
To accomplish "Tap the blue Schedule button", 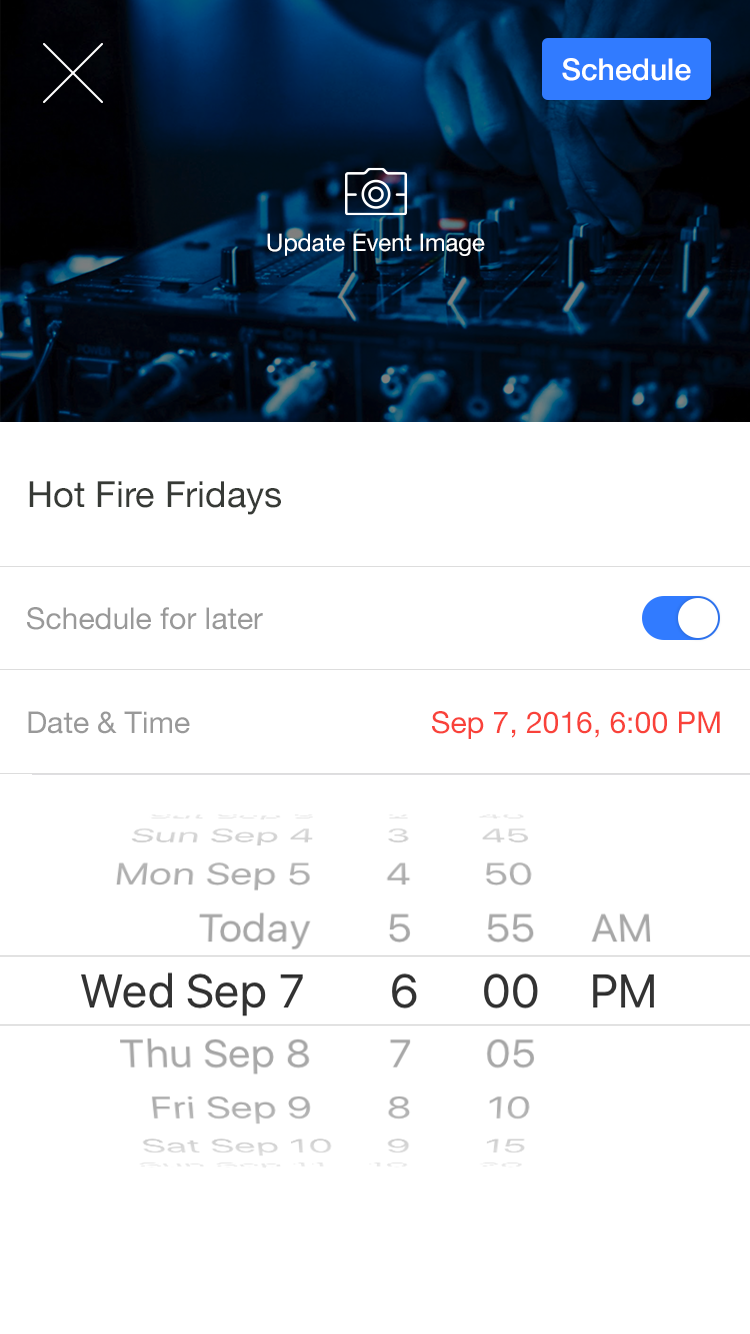I will pyautogui.click(x=626, y=69).
